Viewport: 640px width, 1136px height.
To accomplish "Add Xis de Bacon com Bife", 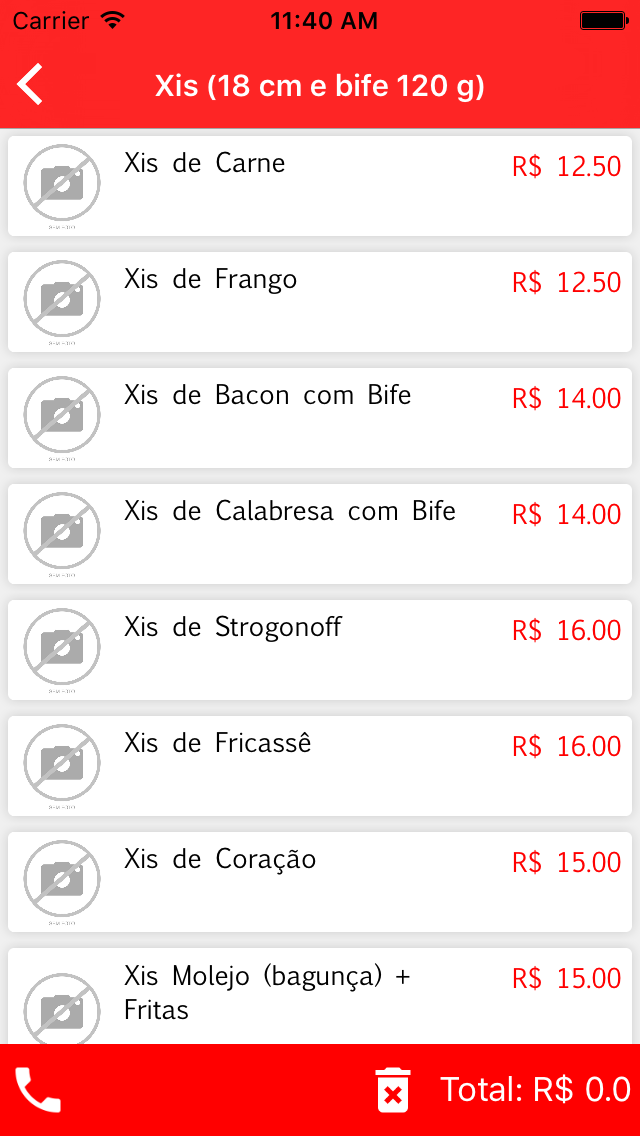I will pos(320,418).
